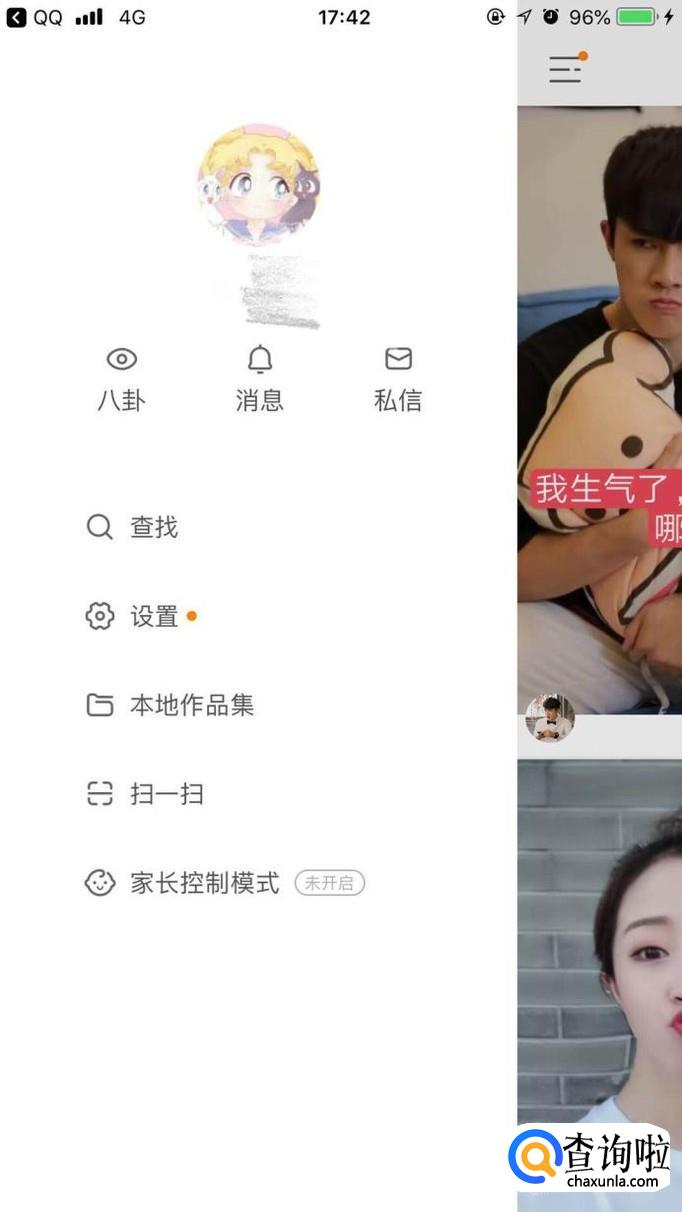This screenshot has width=682, height=1212.
Task: Open 消息 notifications bell
Action: 259,379
